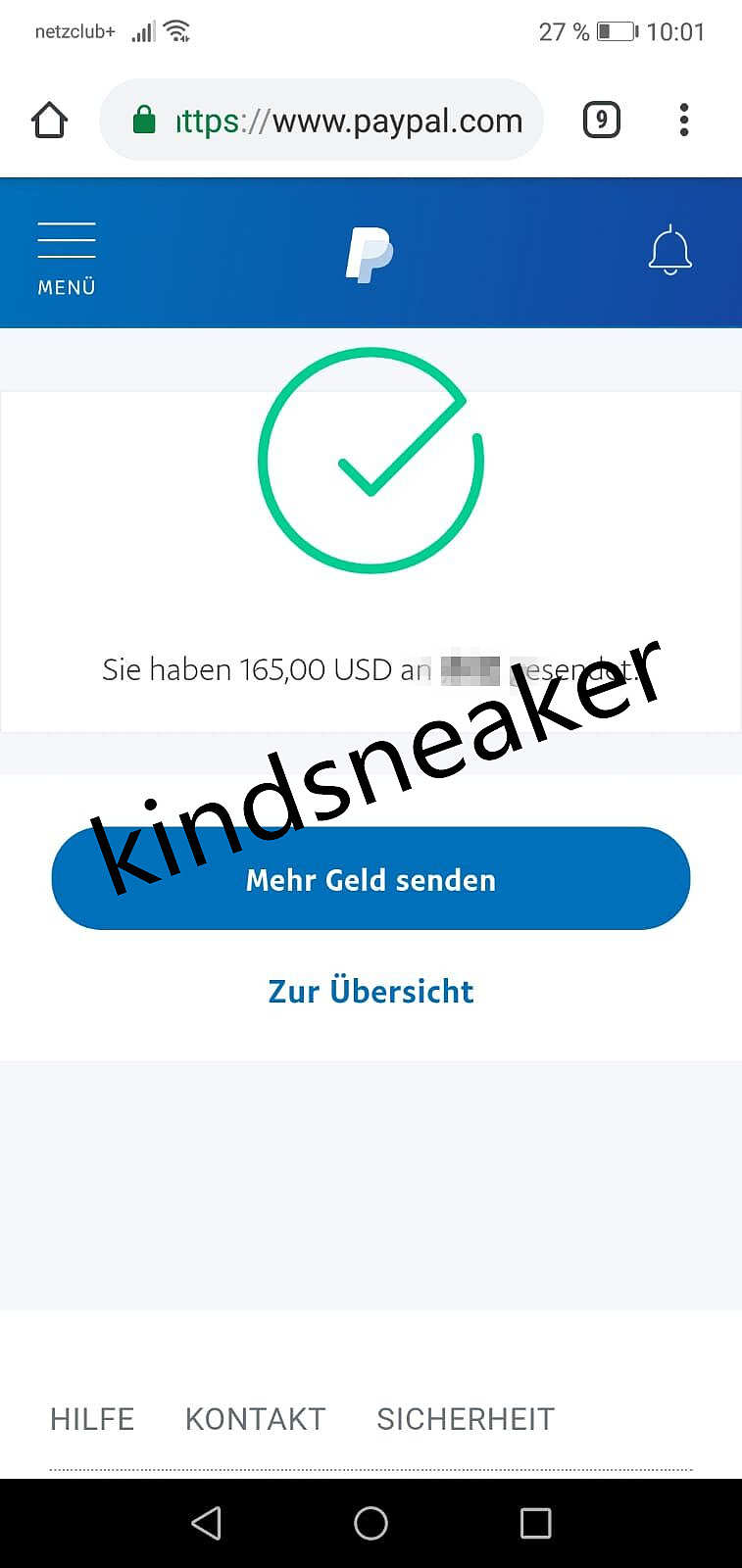The image size is (742, 1568).
Task: Open the KONTAKT link
Action: (255, 1418)
